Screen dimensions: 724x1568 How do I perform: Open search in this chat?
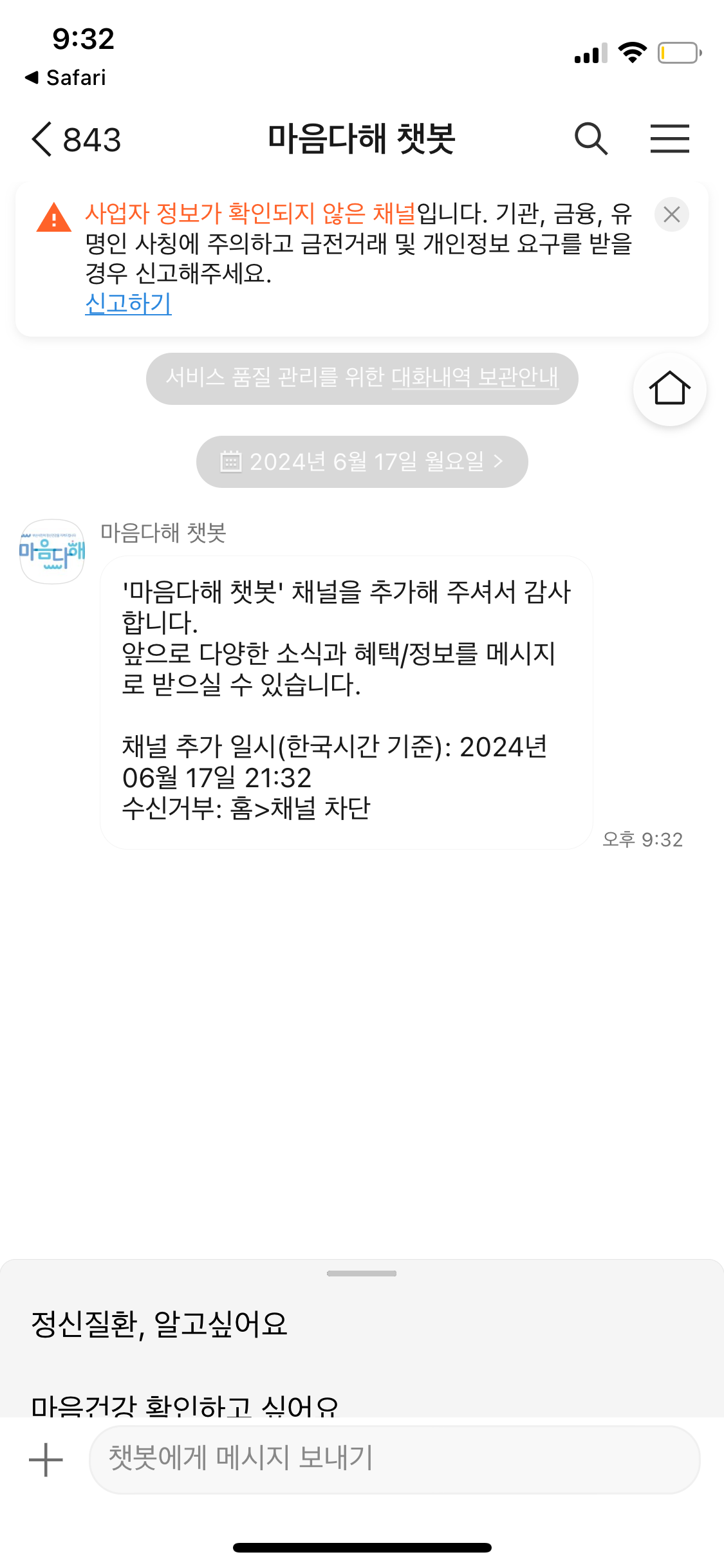click(x=591, y=139)
